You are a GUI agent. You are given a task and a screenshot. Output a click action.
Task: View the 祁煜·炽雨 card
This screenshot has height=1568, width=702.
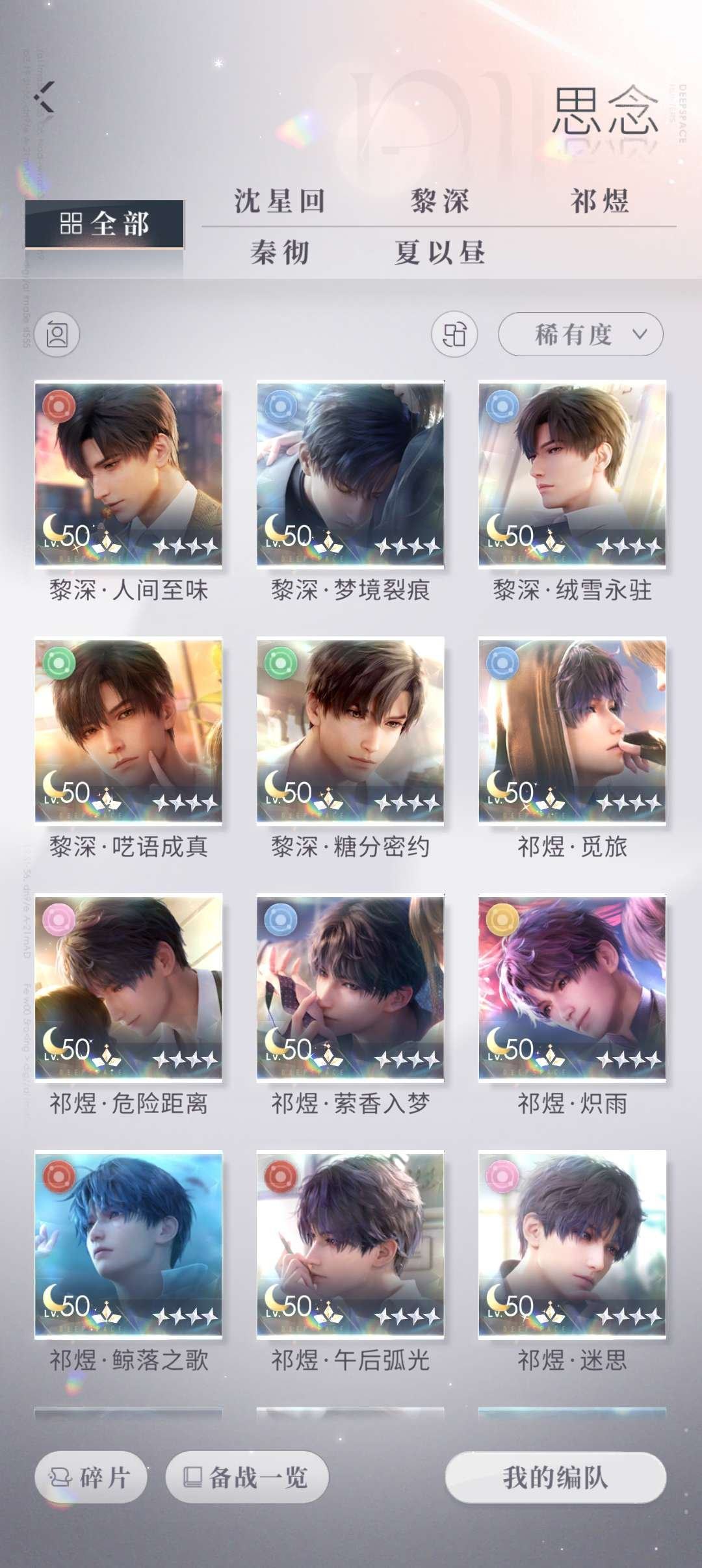pyautogui.click(x=572, y=987)
